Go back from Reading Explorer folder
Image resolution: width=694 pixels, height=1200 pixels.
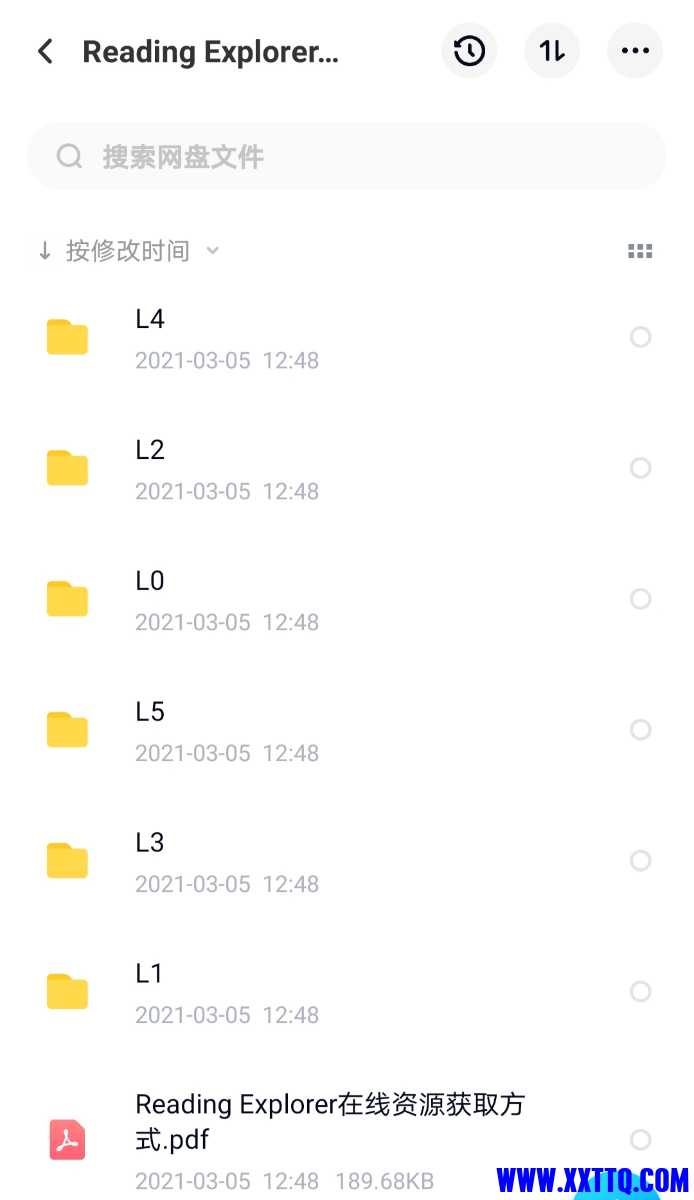point(45,52)
